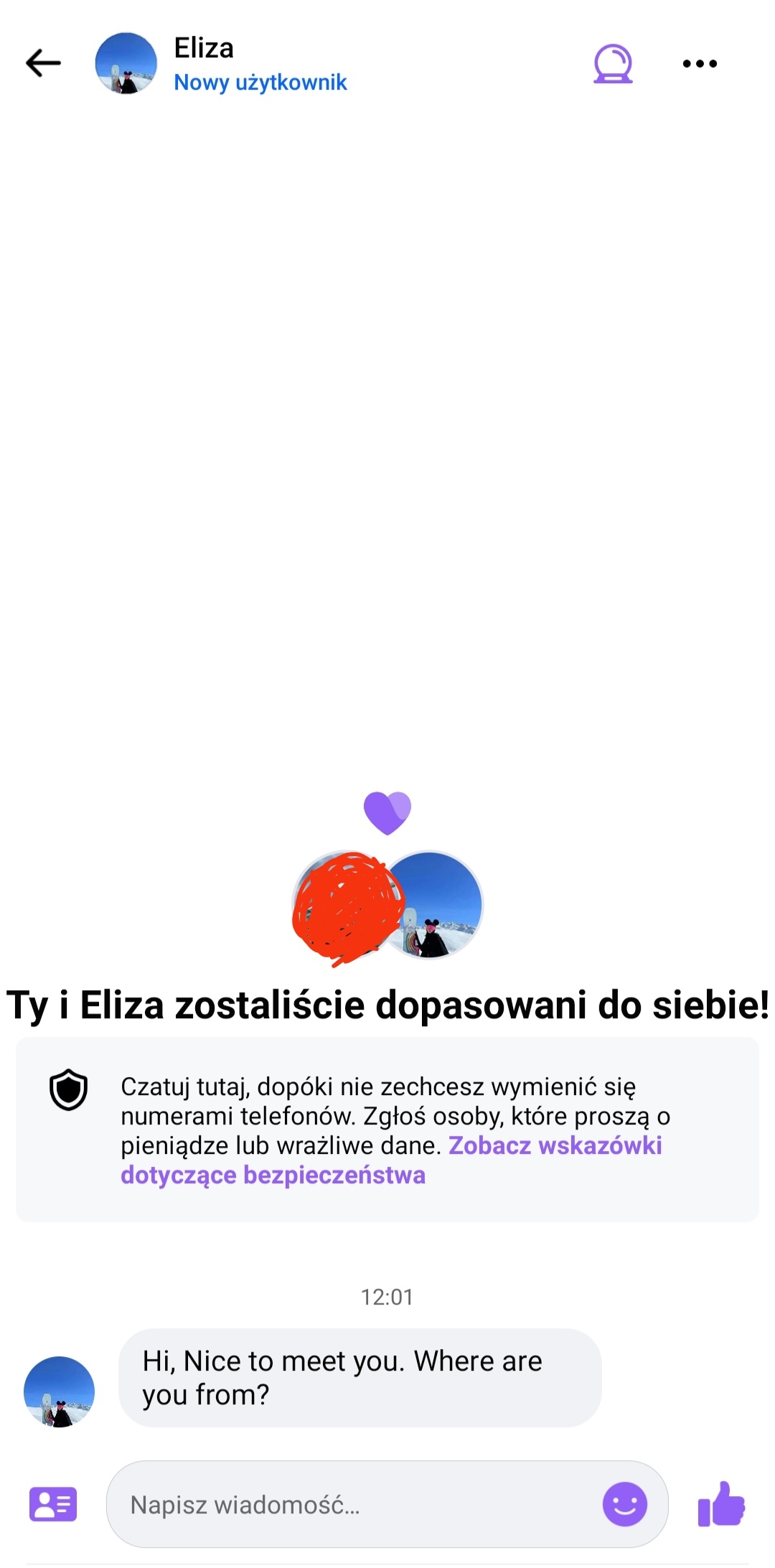775x1568 pixels.
Task: Send a thumbs-up like
Action: pos(721,1504)
